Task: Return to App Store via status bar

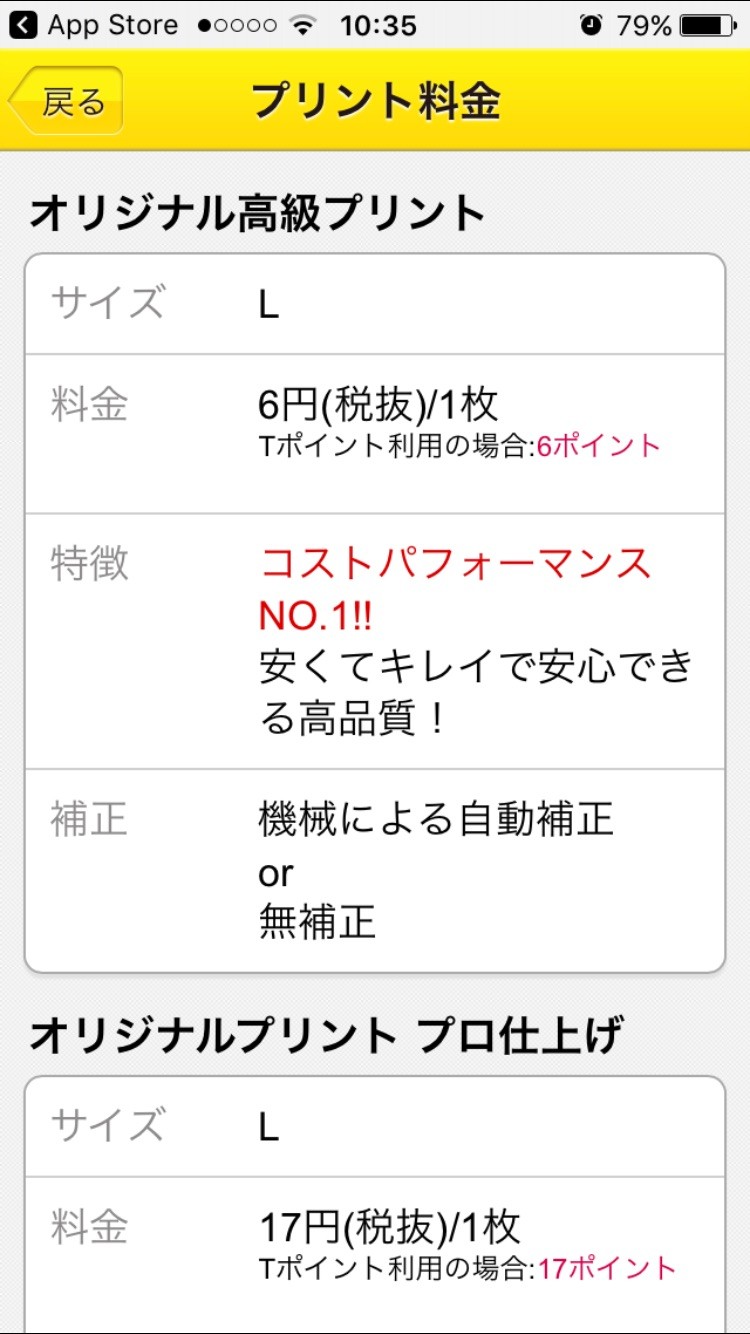Action: tap(95, 25)
